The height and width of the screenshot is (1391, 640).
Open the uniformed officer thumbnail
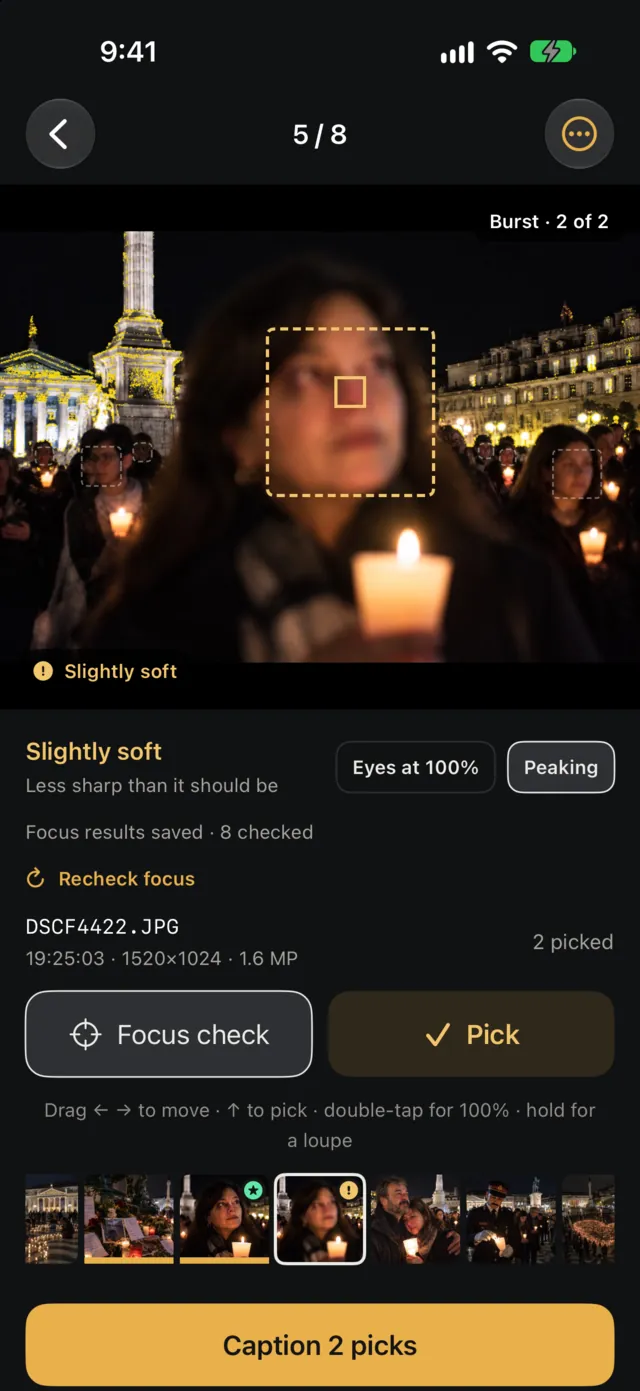[511, 1219]
